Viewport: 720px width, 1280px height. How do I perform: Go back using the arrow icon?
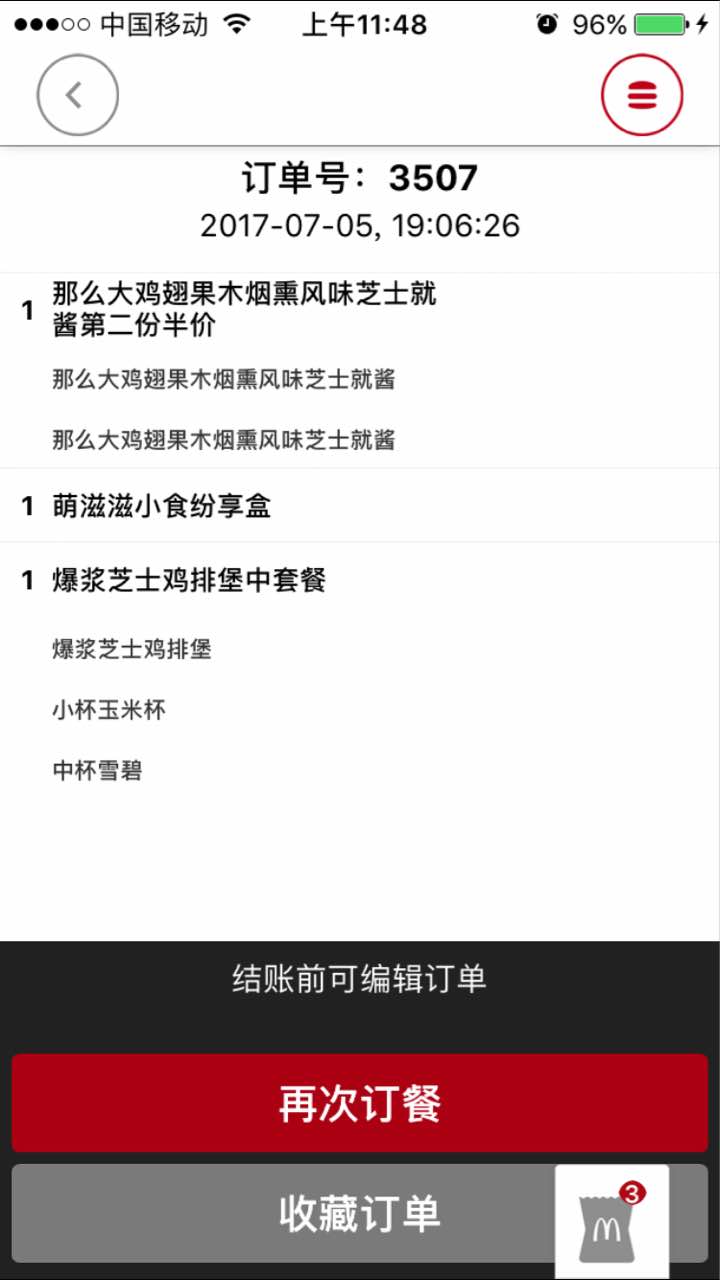(x=78, y=95)
